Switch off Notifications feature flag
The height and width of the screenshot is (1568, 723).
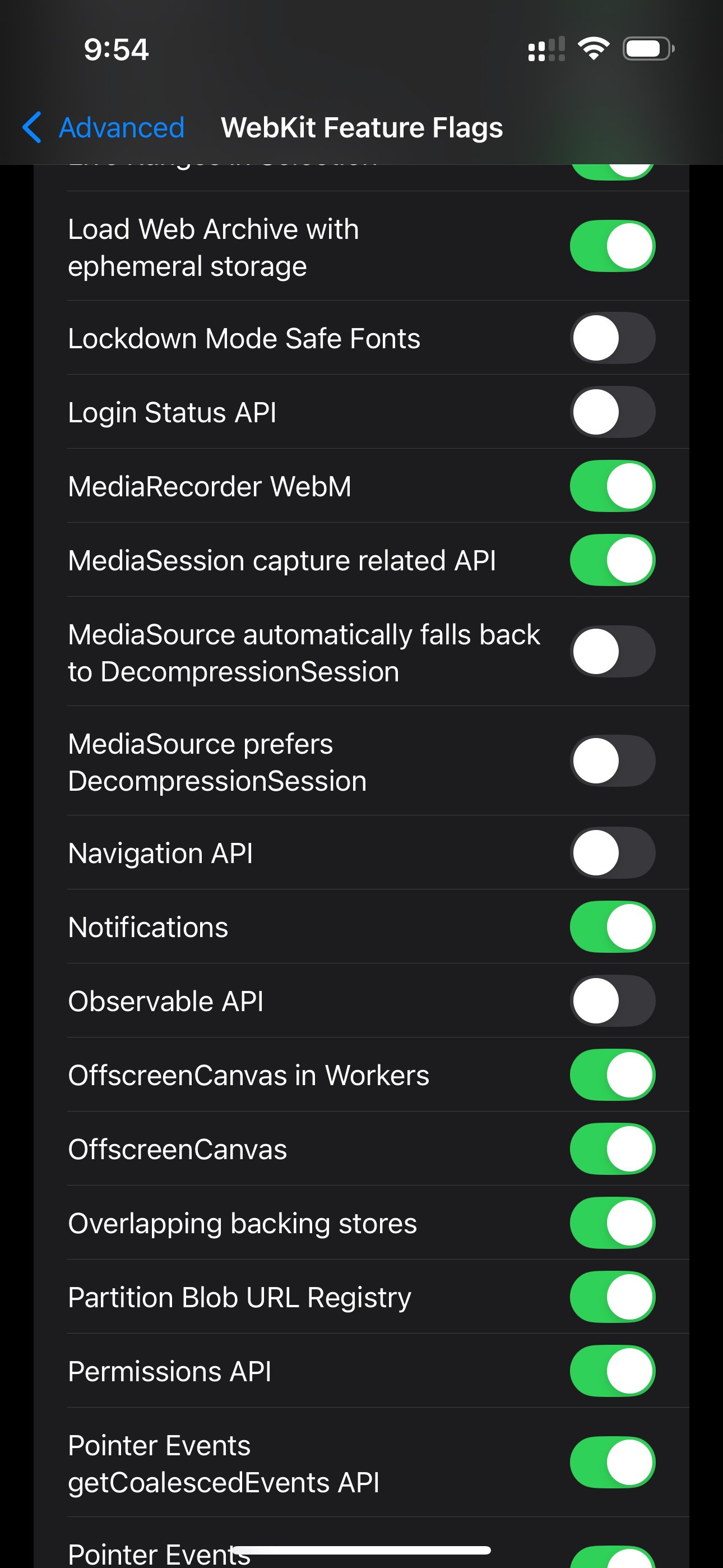612,926
